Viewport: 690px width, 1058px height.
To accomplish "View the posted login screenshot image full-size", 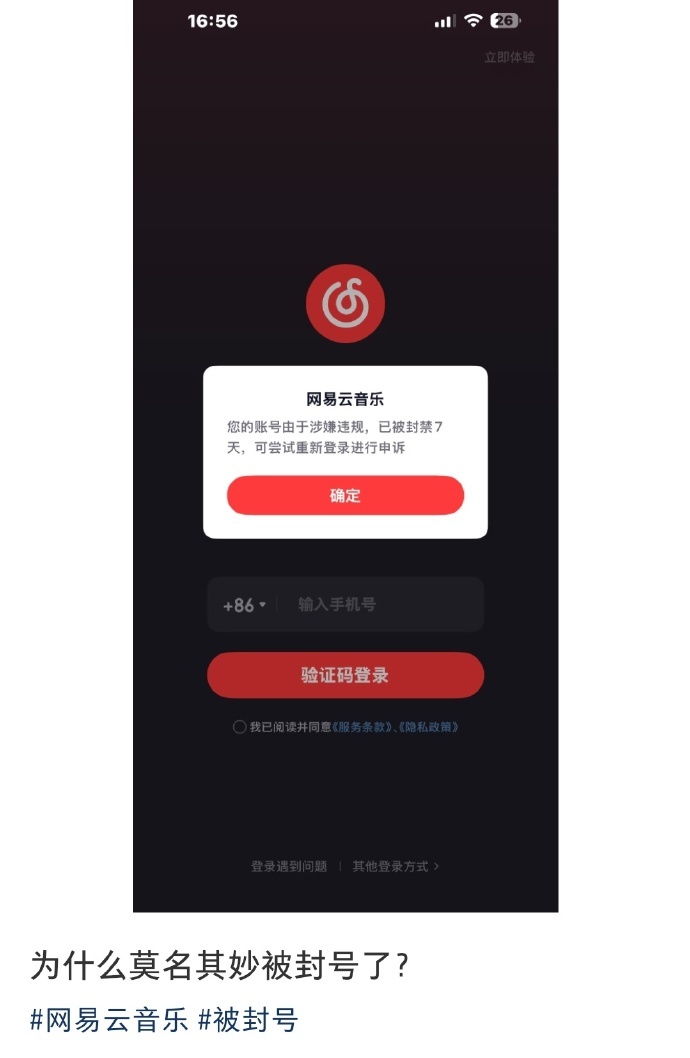I will tap(345, 456).
